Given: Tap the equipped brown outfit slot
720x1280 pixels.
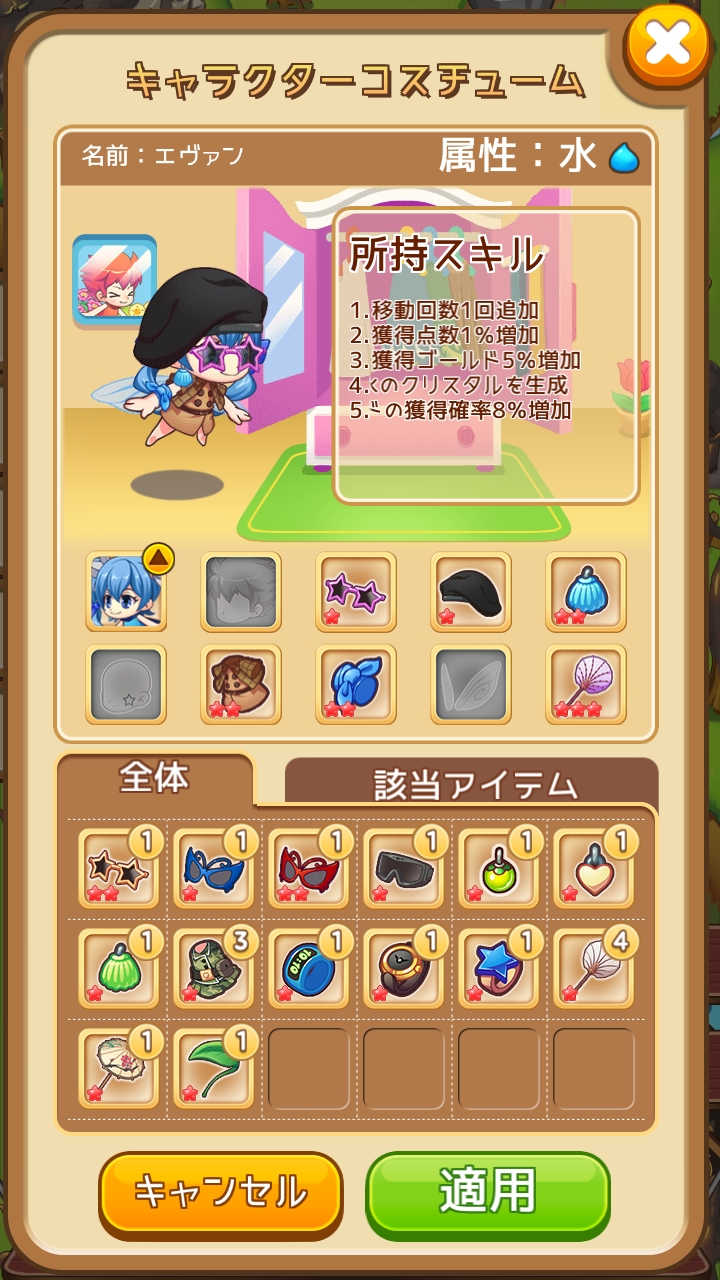Looking at the screenshot, I should click(x=241, y=685).
